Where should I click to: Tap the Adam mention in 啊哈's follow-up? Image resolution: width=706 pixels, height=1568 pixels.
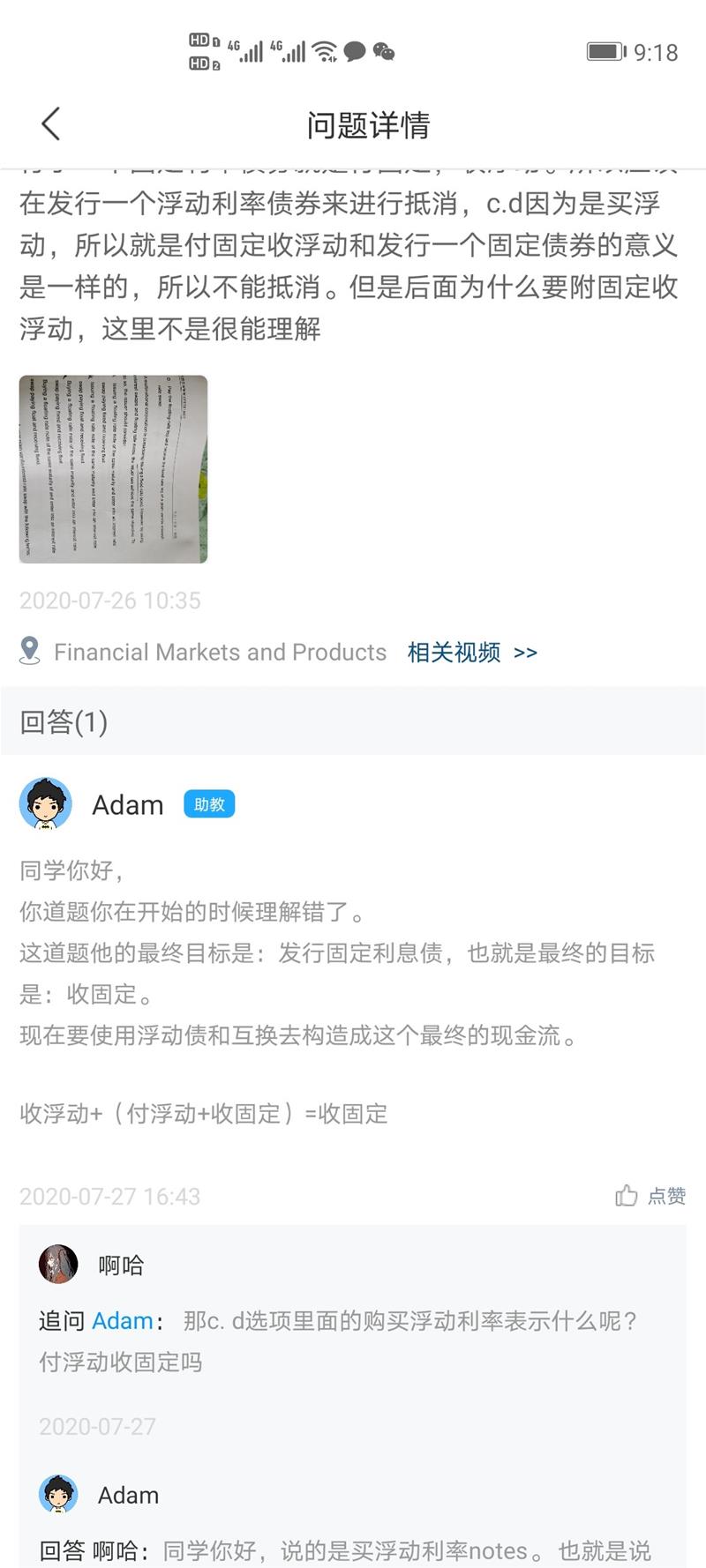click(x=123, y=1321)
